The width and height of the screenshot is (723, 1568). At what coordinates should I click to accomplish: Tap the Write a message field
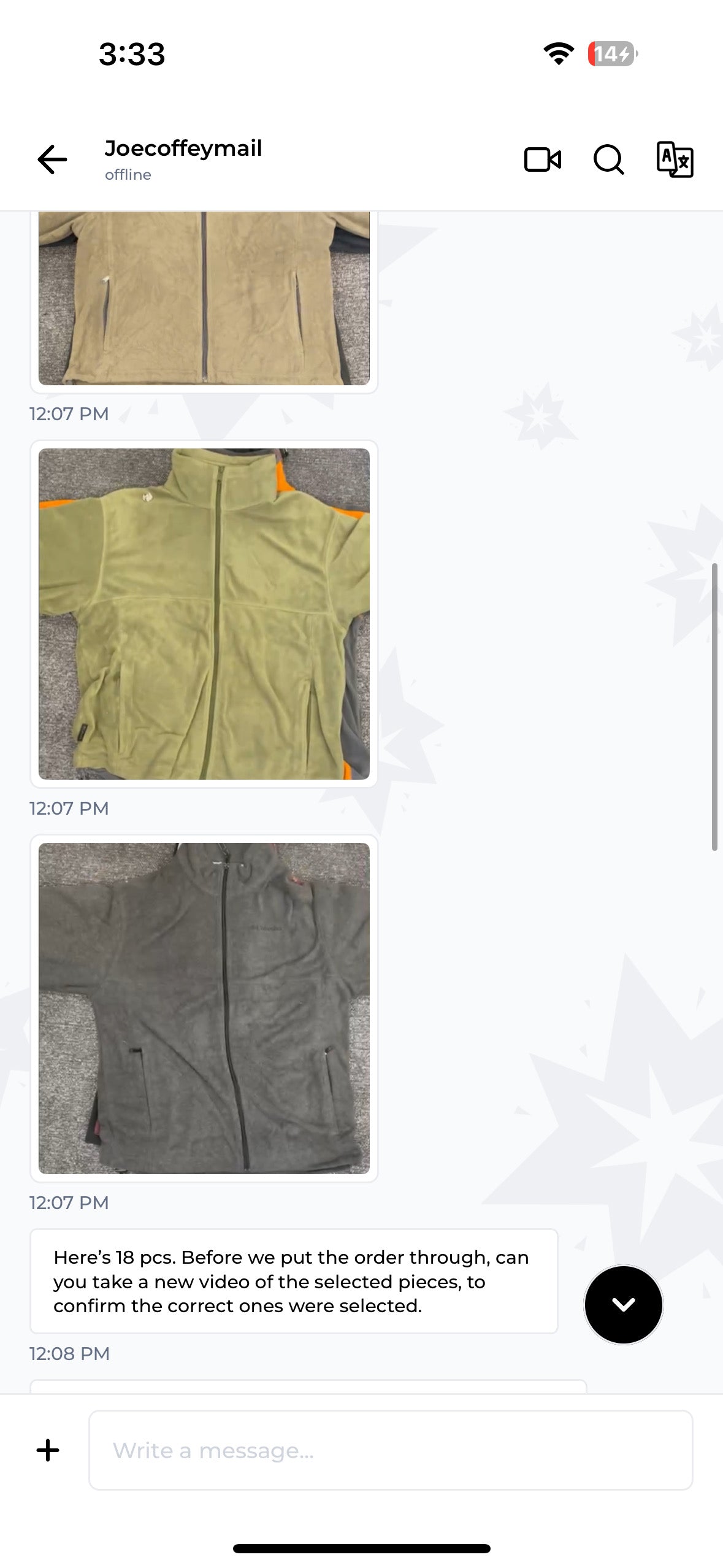391,1450
